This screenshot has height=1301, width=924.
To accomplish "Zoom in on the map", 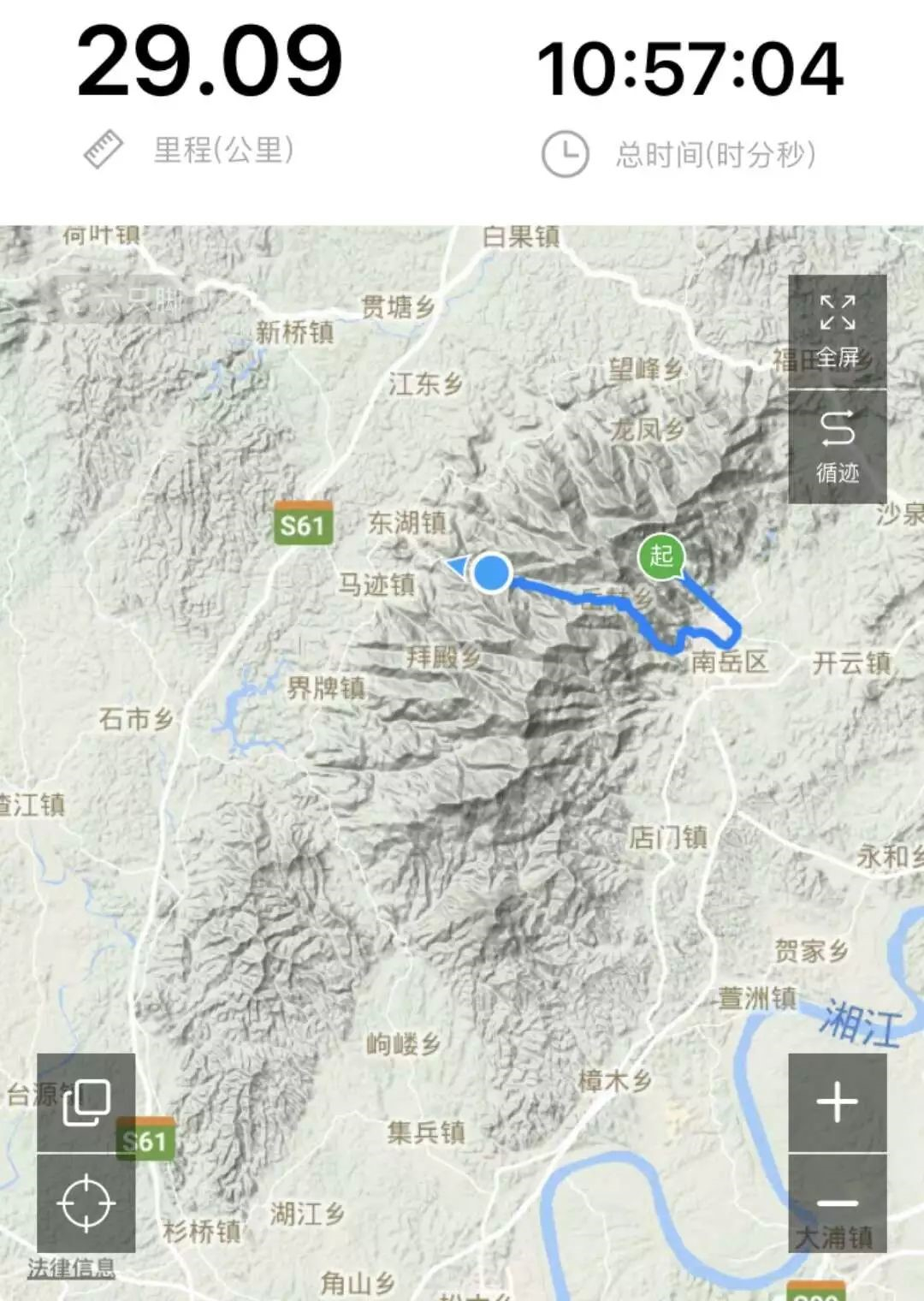I will pyautogui.click(x=837, y=1102).
